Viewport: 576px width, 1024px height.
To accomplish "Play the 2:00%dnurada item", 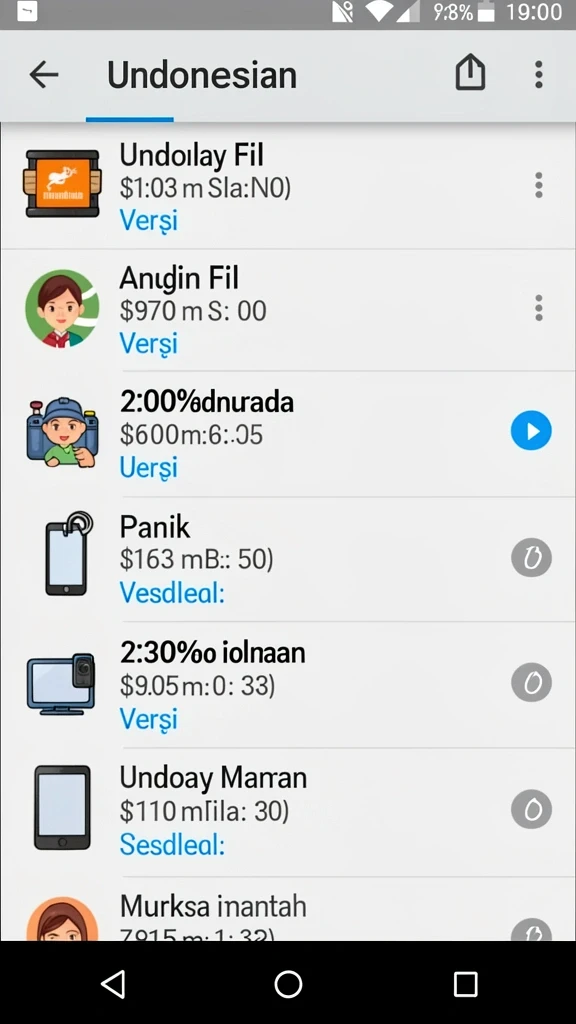I will point(531,430).
